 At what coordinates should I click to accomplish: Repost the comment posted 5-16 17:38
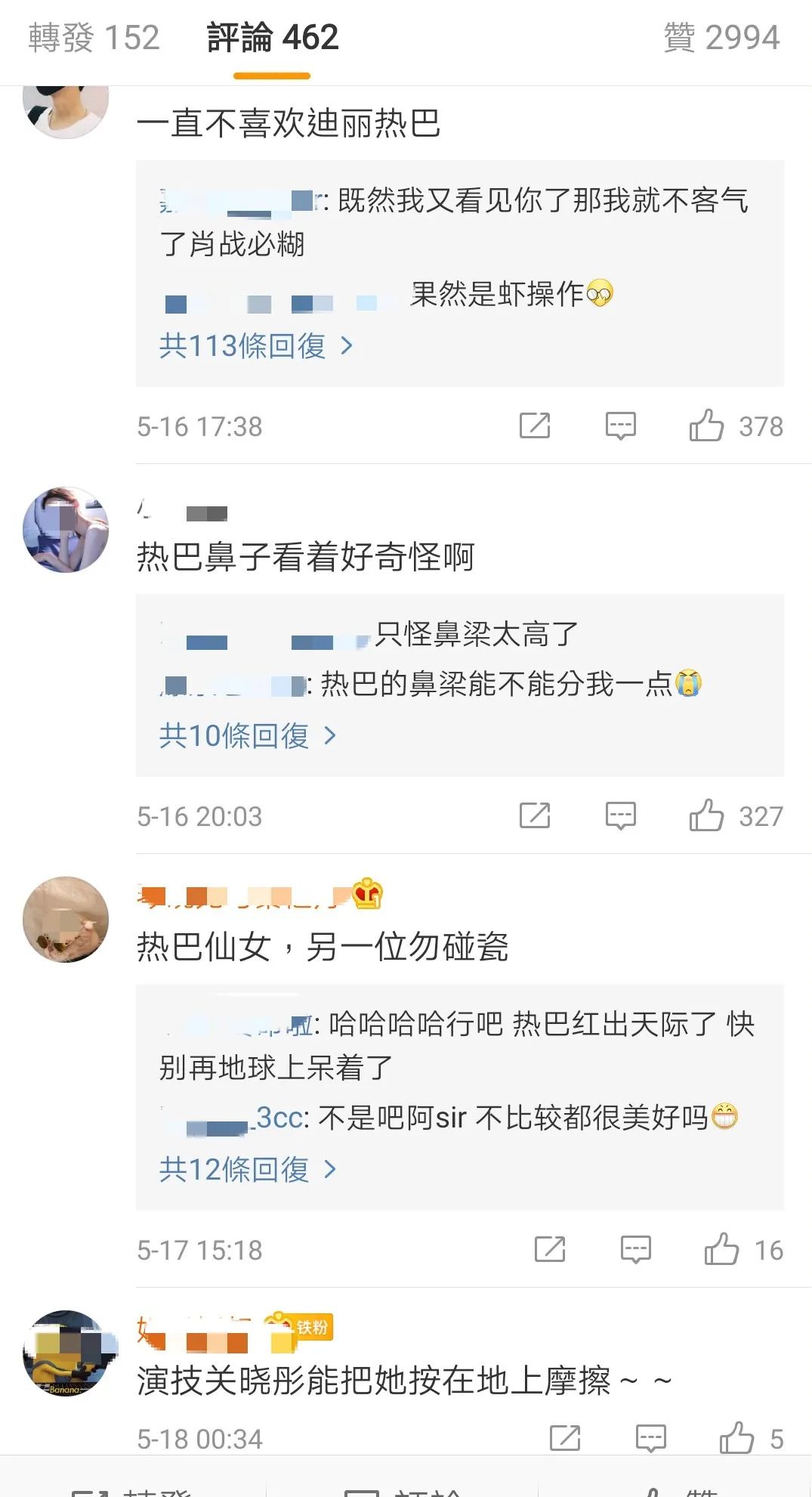(535, 426)
